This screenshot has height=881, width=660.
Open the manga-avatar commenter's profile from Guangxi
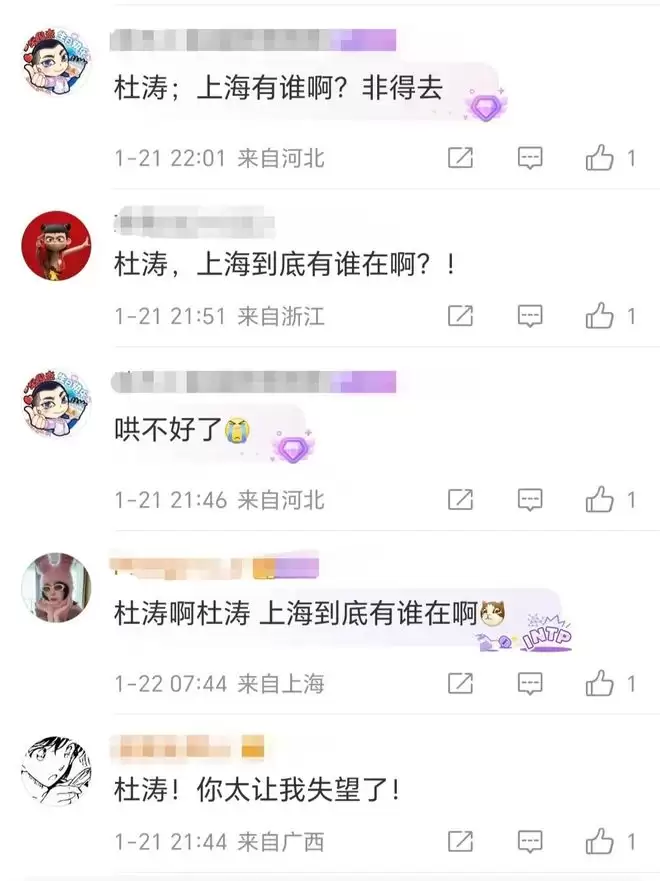[56, 770]
